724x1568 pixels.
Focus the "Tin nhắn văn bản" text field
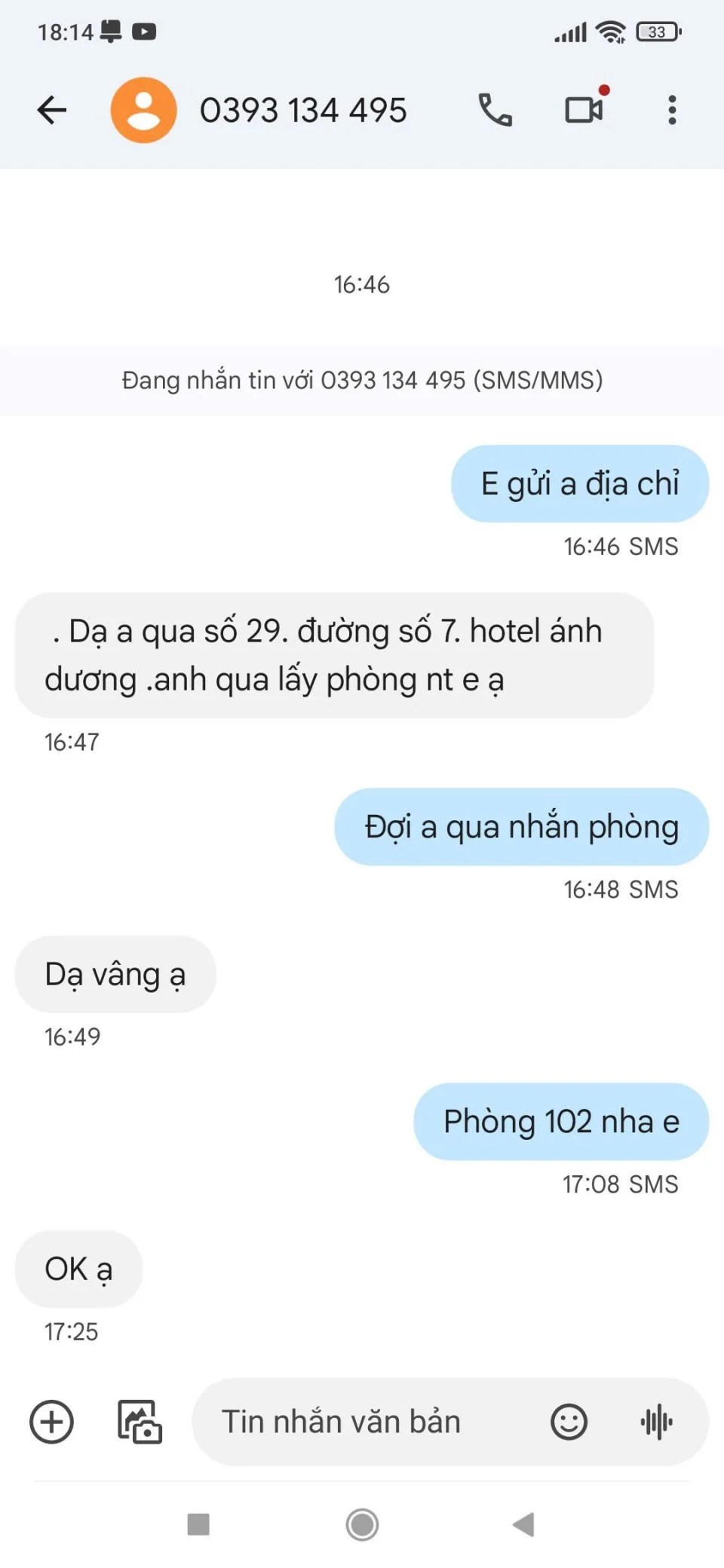pyautogui.click(x=362, y=1422)
